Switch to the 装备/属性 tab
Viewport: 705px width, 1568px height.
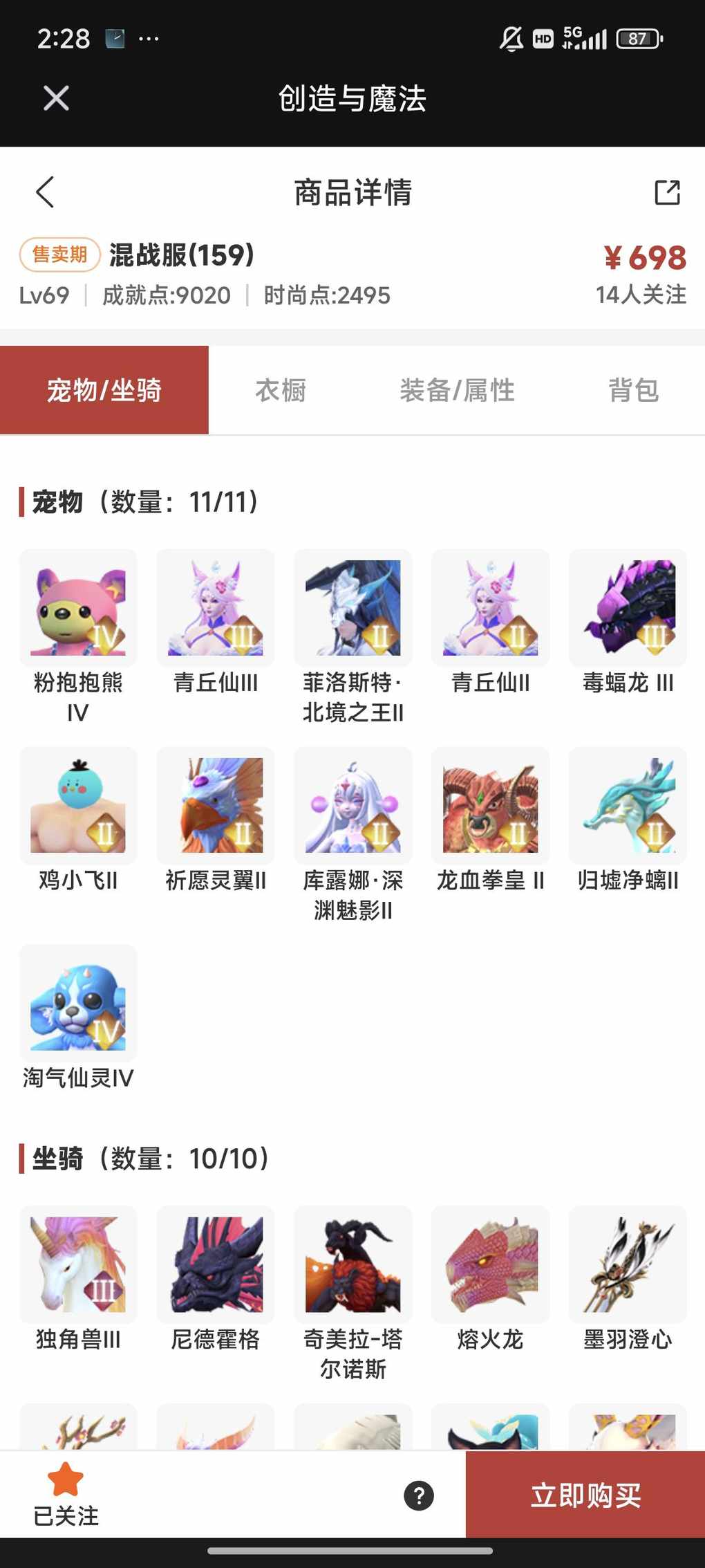(457, 390)
